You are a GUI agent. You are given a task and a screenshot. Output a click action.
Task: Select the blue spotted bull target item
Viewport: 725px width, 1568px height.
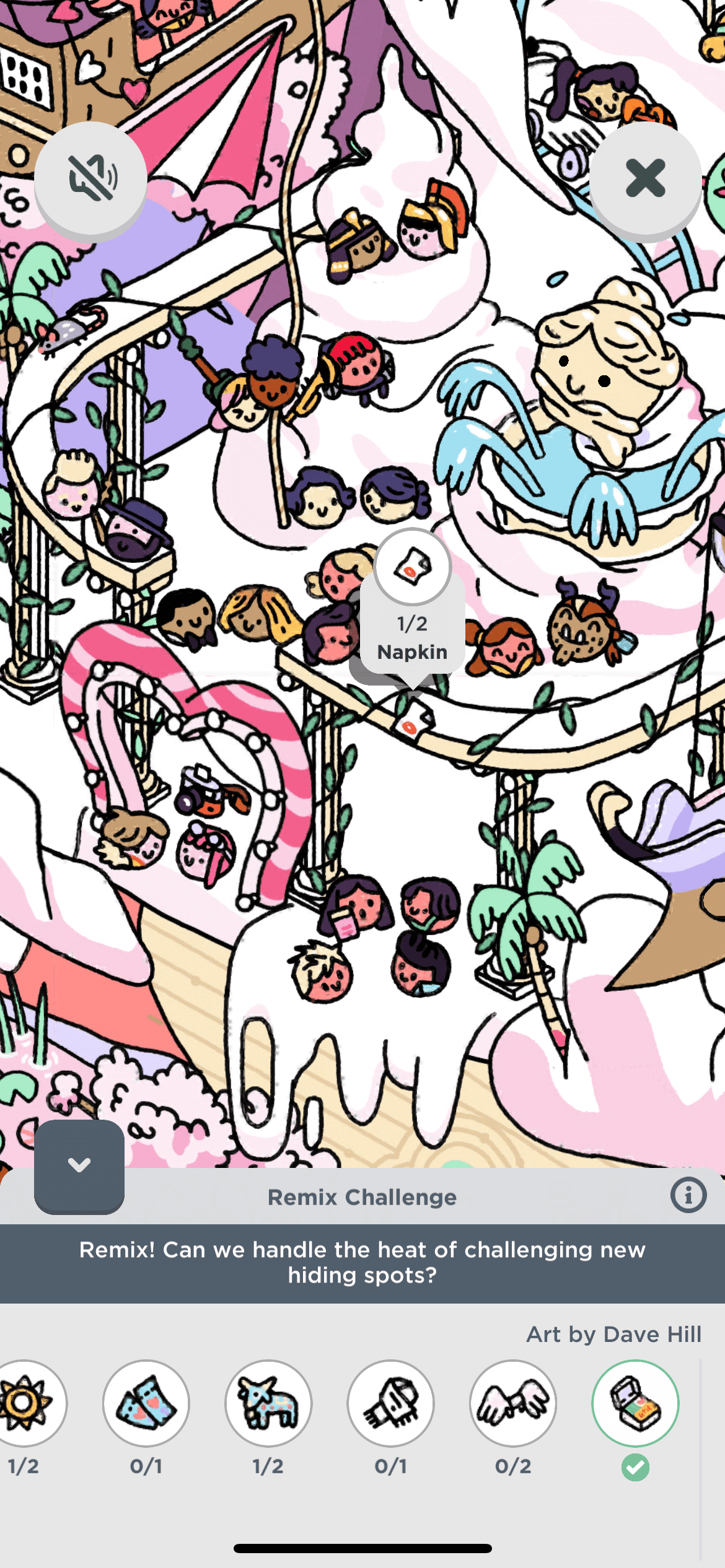tap(268, 1403)
